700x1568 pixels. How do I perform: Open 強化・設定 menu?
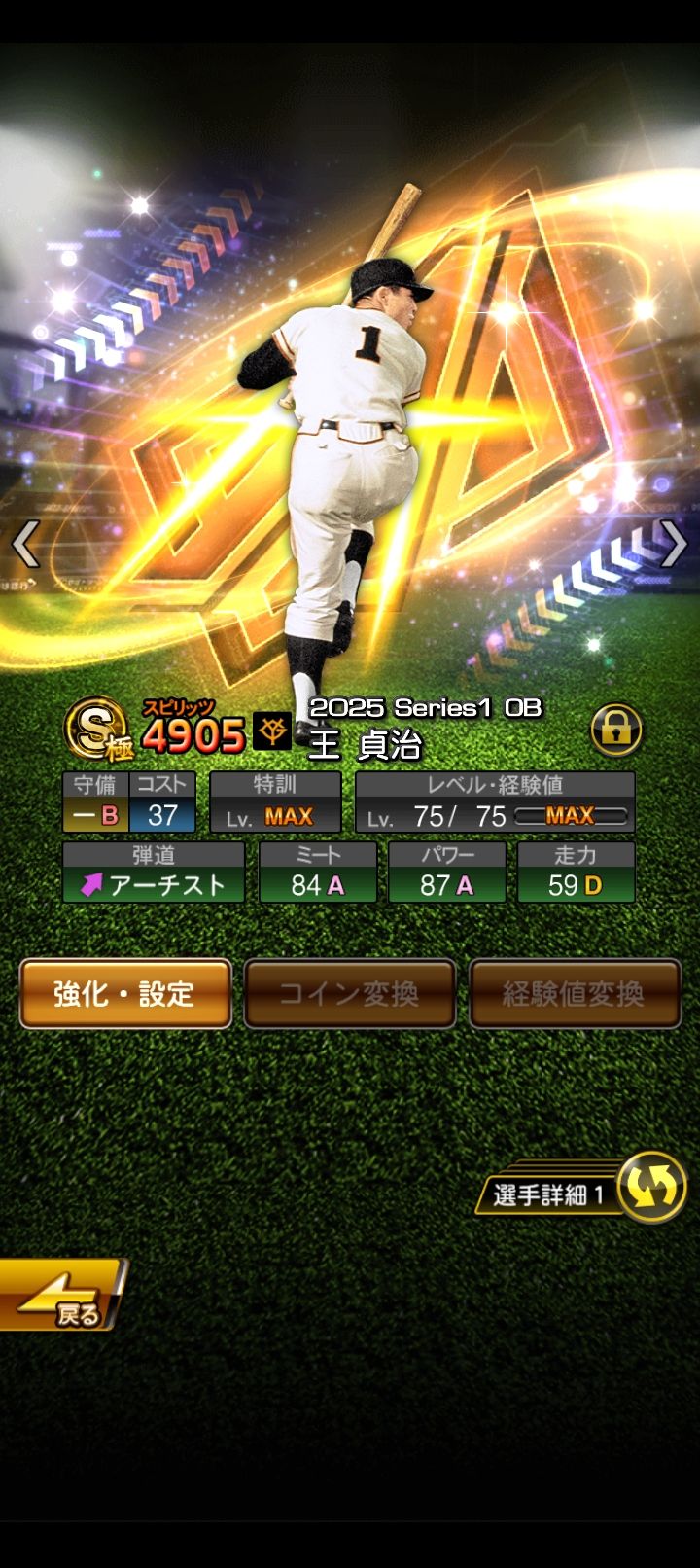[x=125, y=993]
